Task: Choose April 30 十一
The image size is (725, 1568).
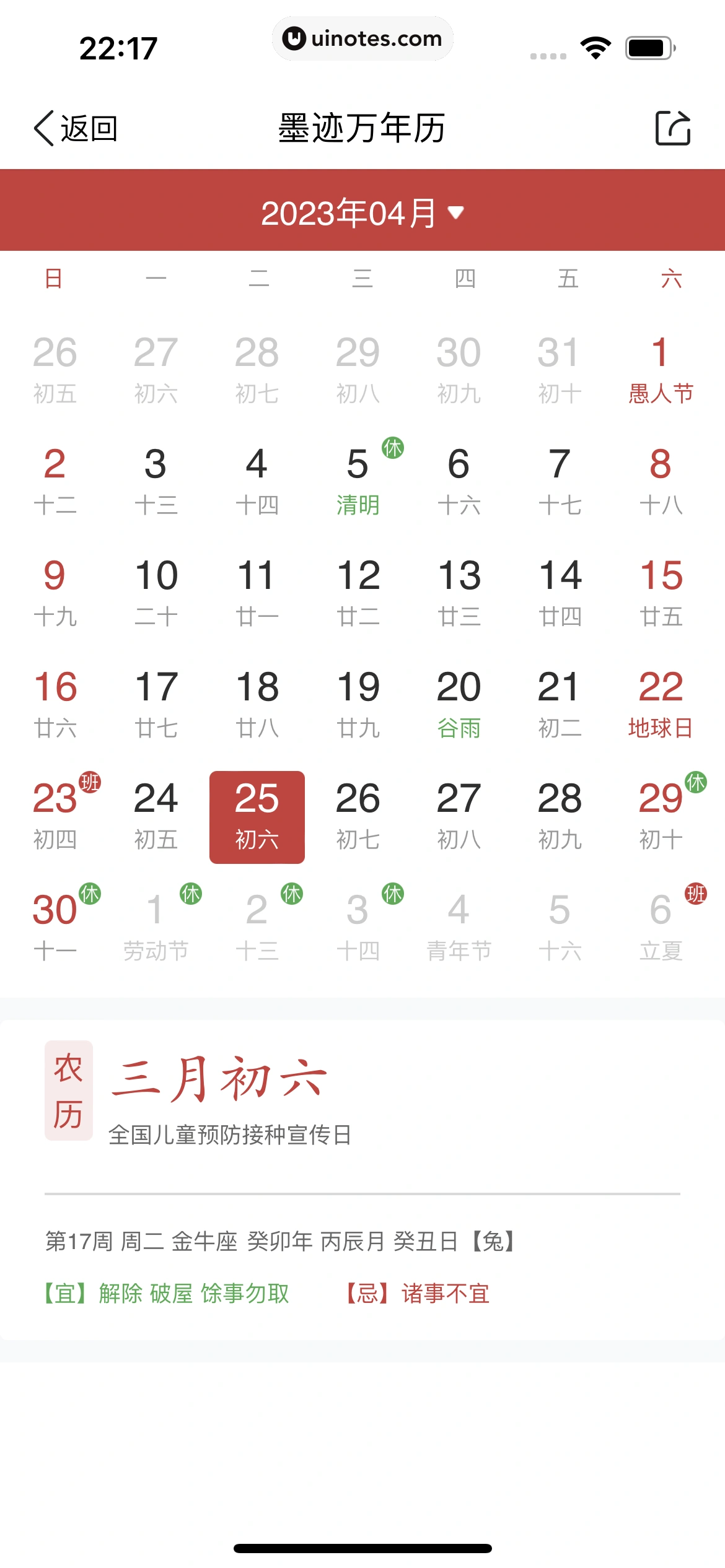Action: click(x=56, y=926)
